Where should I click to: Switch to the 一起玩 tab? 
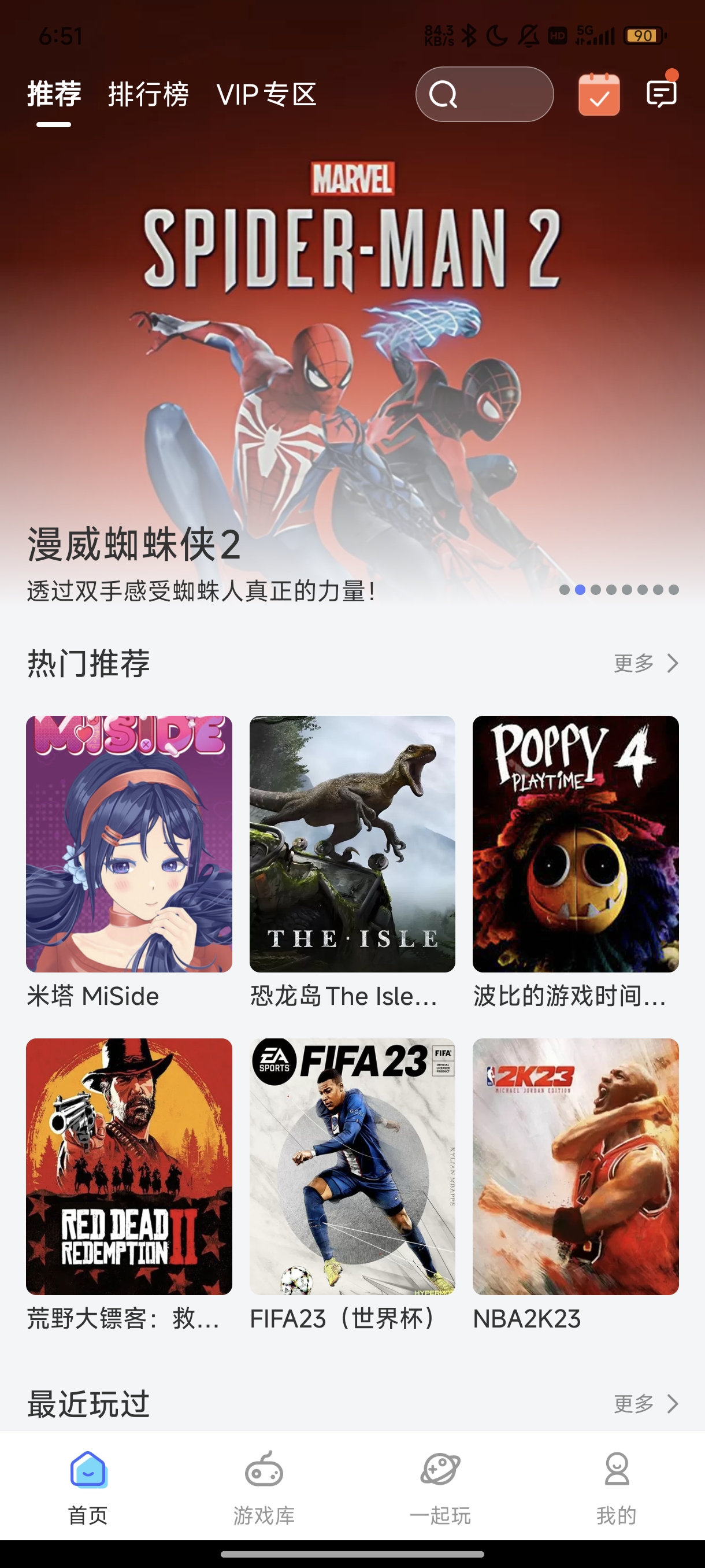pos(440,1486)
